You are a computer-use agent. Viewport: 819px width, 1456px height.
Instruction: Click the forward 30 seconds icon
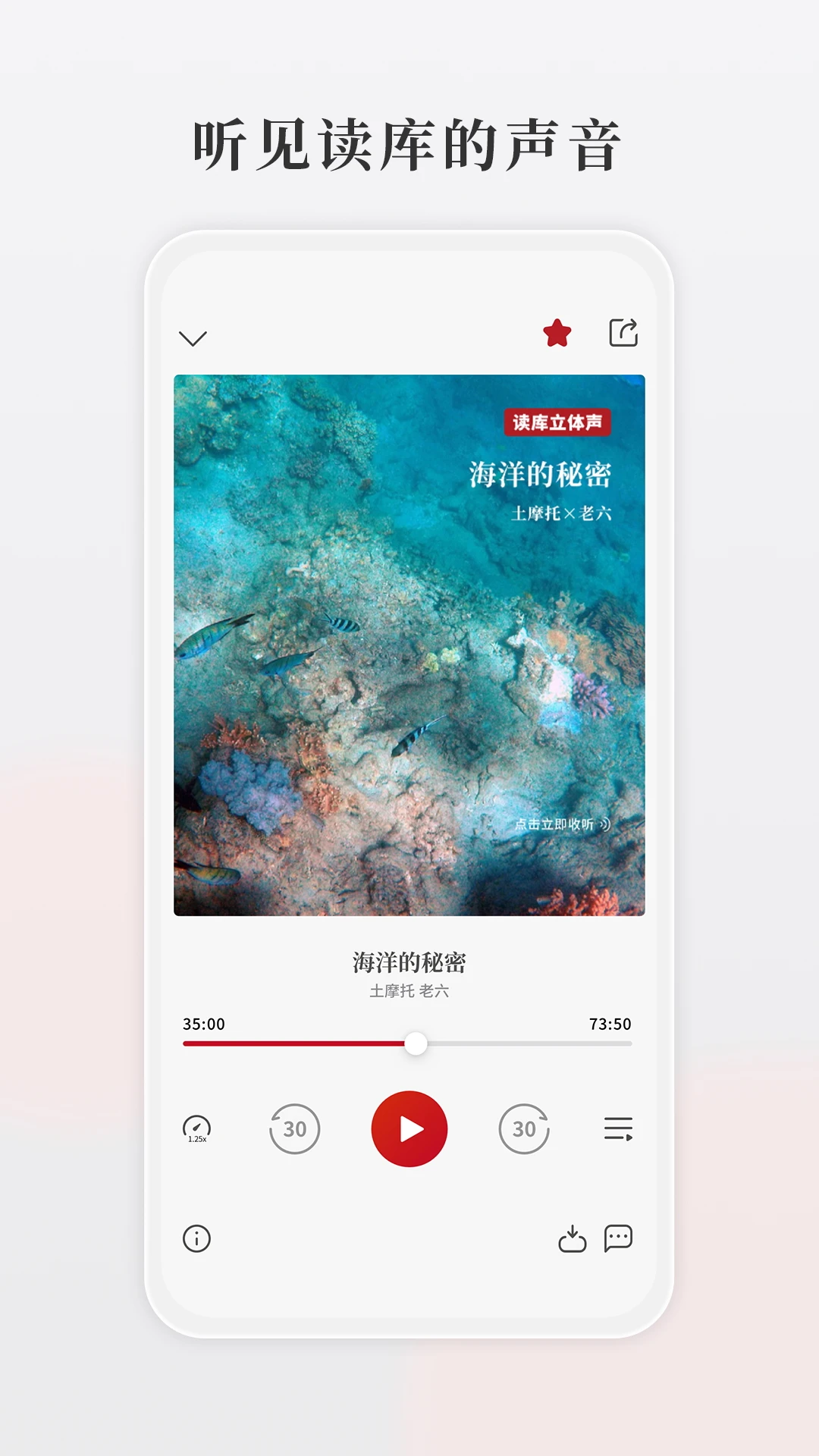pyautogui.click(x=524, y=1129)
